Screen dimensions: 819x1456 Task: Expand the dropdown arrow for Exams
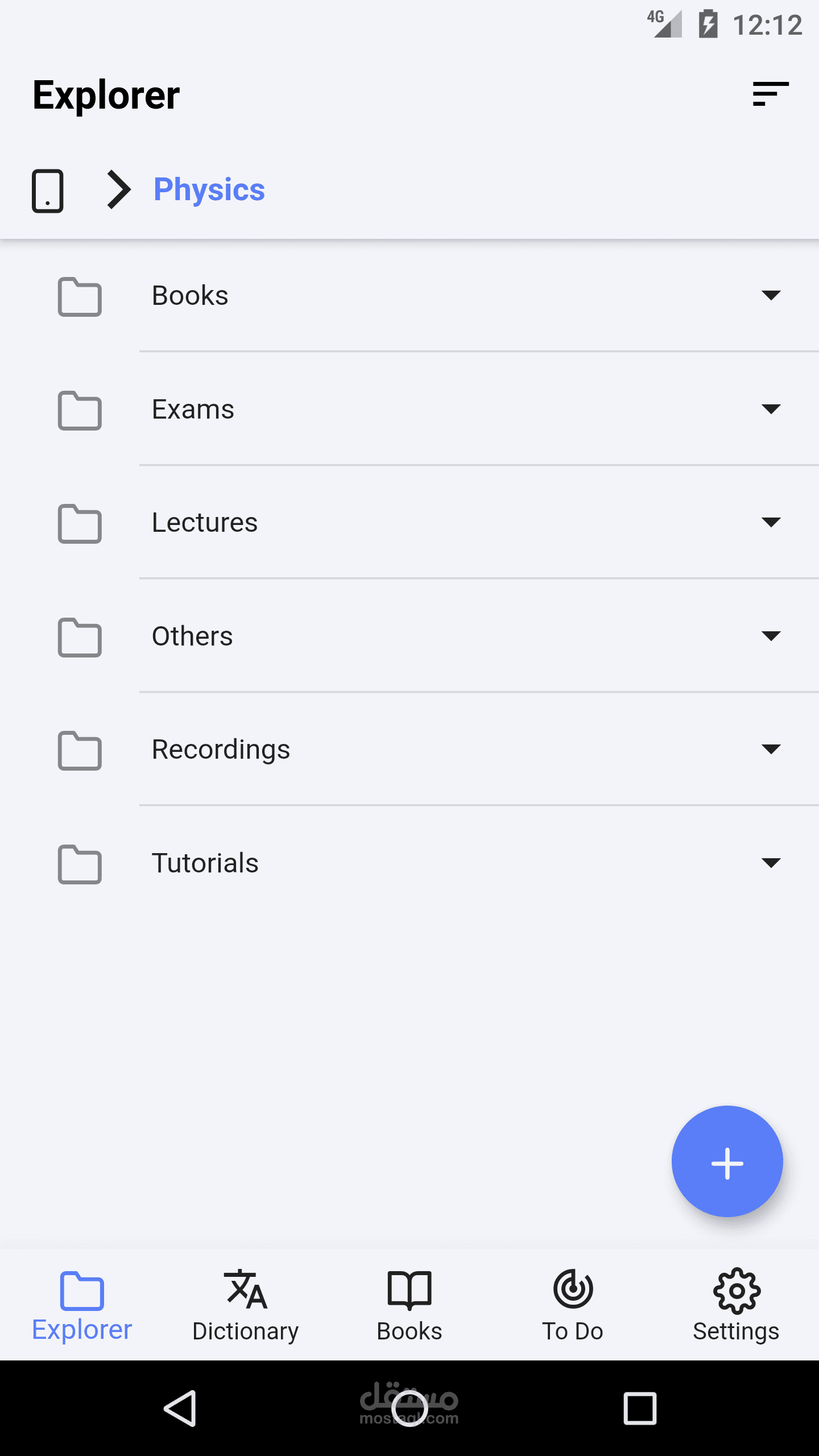tap(771, 409)
